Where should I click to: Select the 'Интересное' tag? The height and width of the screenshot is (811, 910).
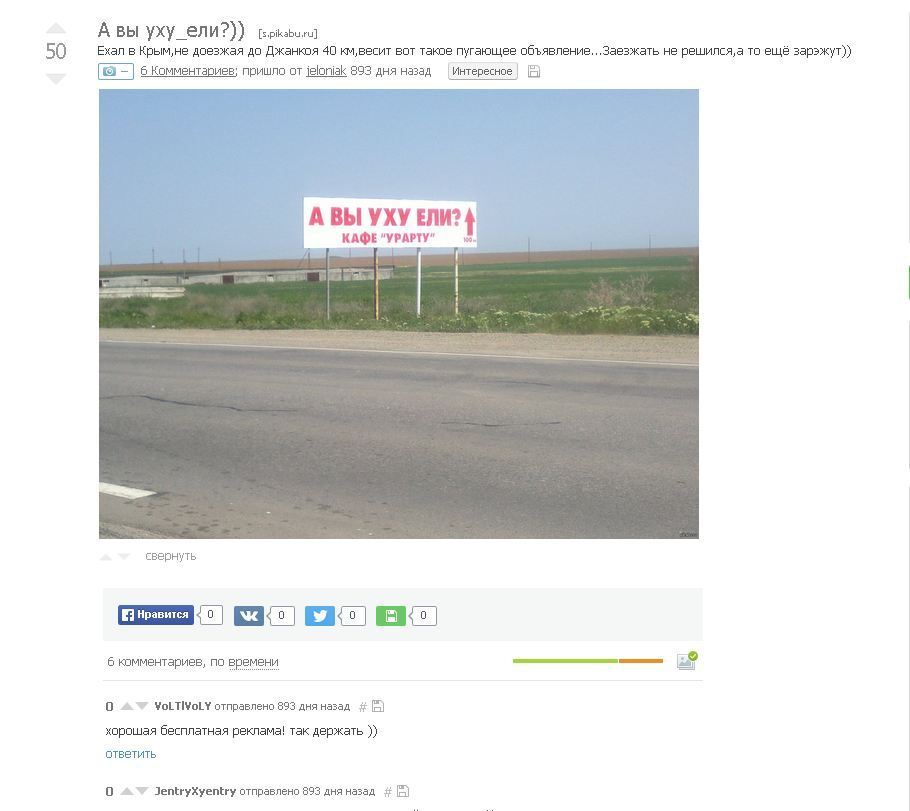click(x=482, y=71)
